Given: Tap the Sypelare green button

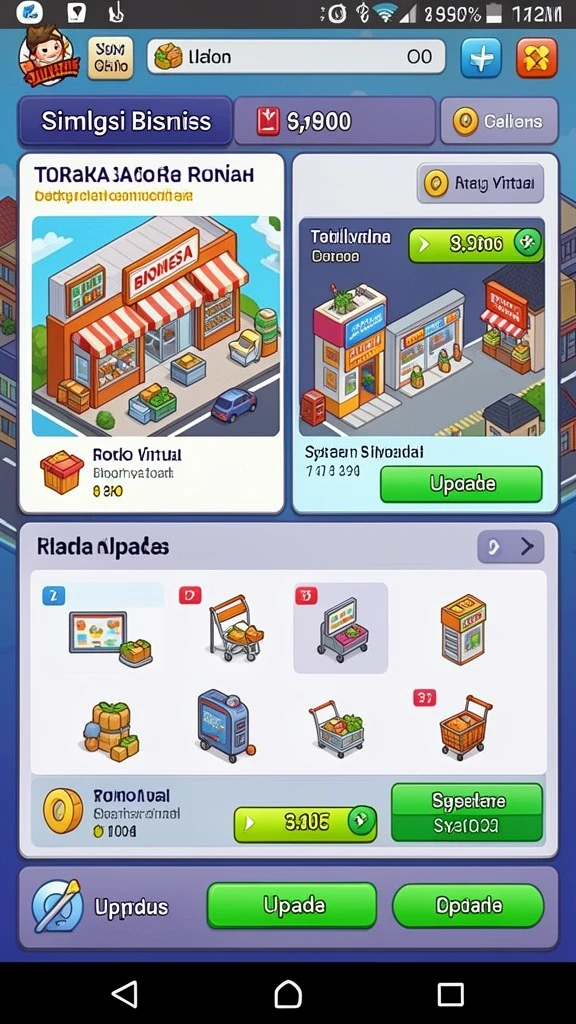Looking at the screenshot, I should point(467,812).
